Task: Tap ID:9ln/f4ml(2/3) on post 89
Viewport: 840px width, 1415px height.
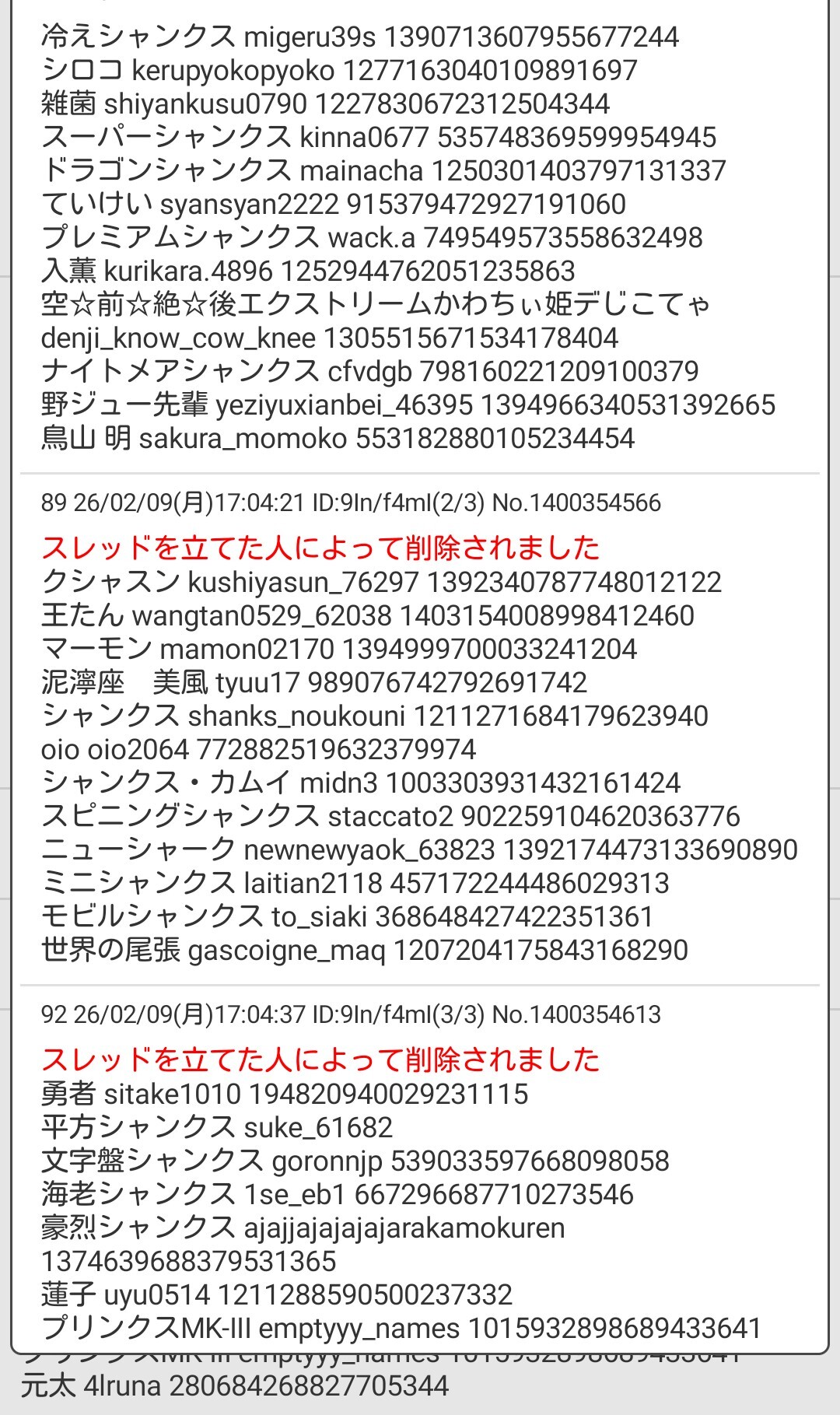Action: click(x=397, y=503)
